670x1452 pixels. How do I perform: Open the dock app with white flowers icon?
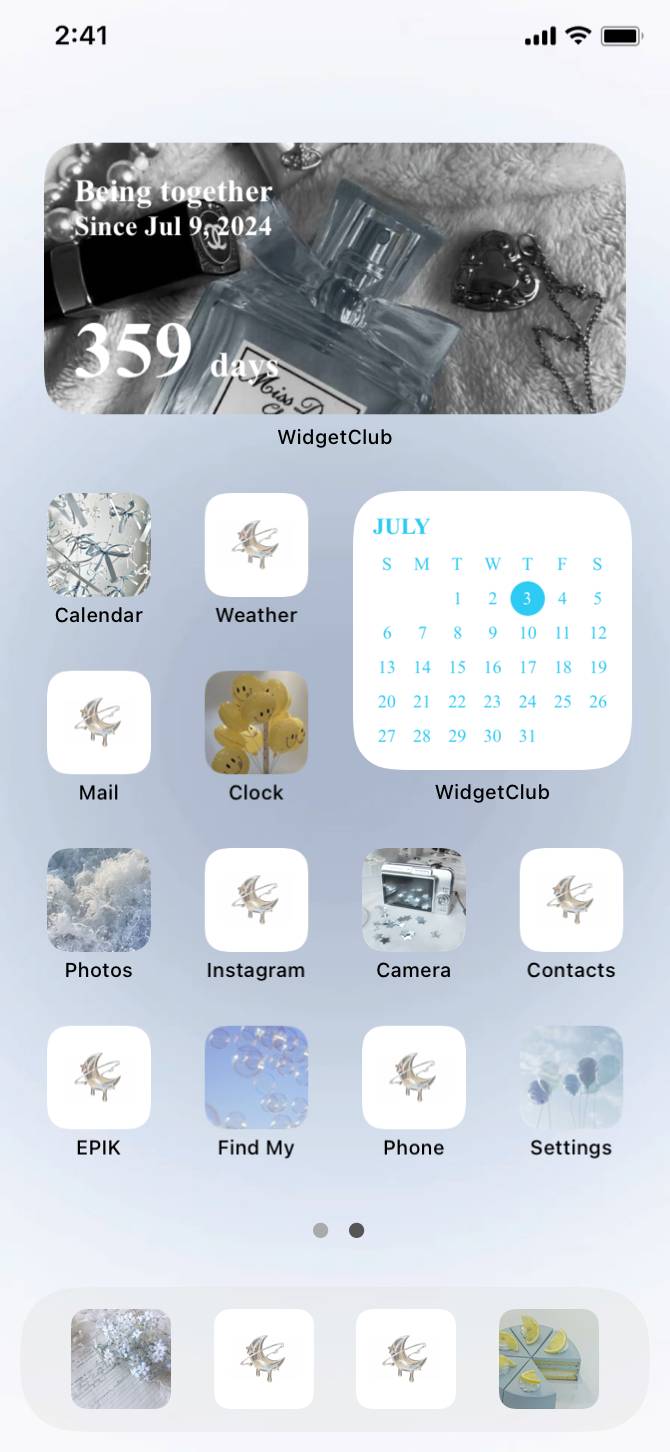121,1359
